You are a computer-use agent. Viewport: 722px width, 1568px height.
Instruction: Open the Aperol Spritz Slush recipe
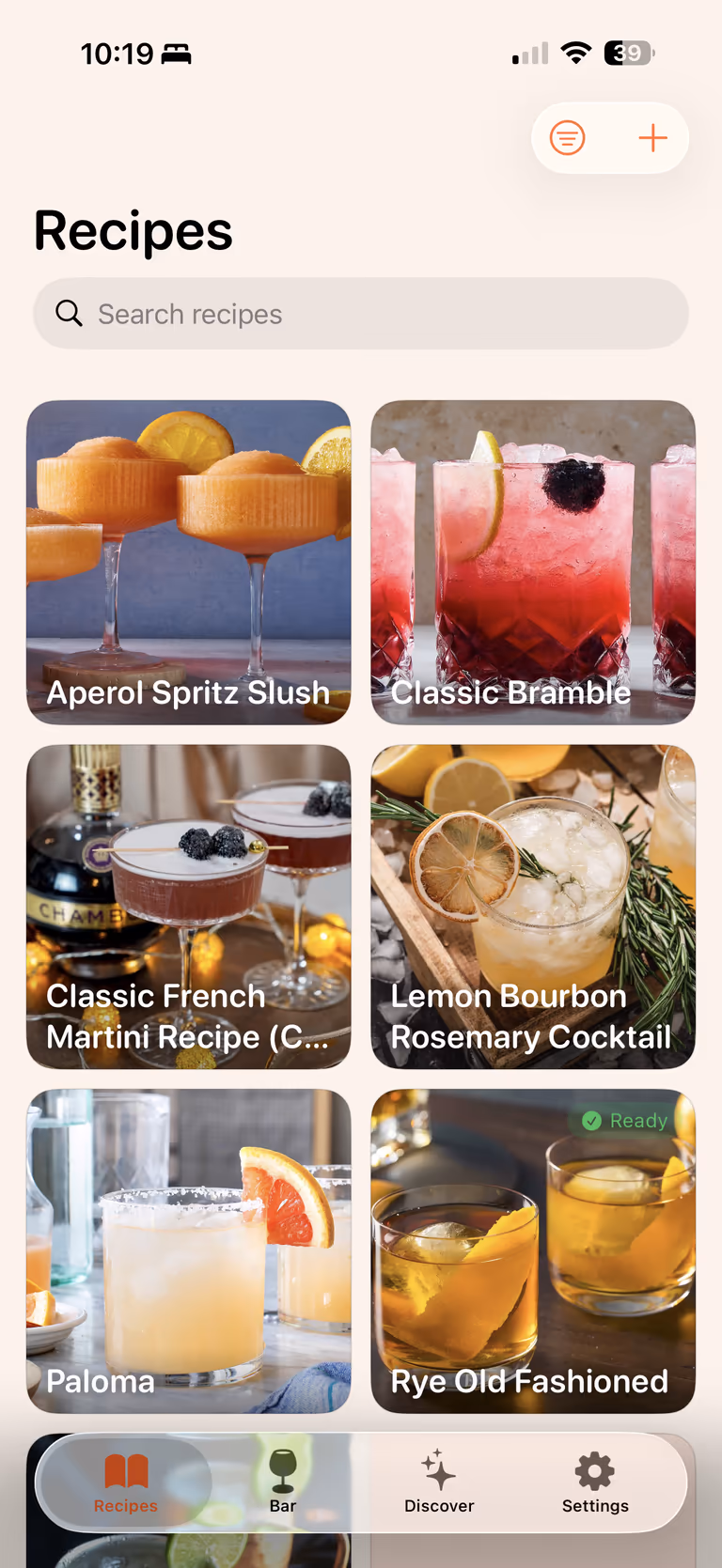pyautogui.click(x=189, y=562)
